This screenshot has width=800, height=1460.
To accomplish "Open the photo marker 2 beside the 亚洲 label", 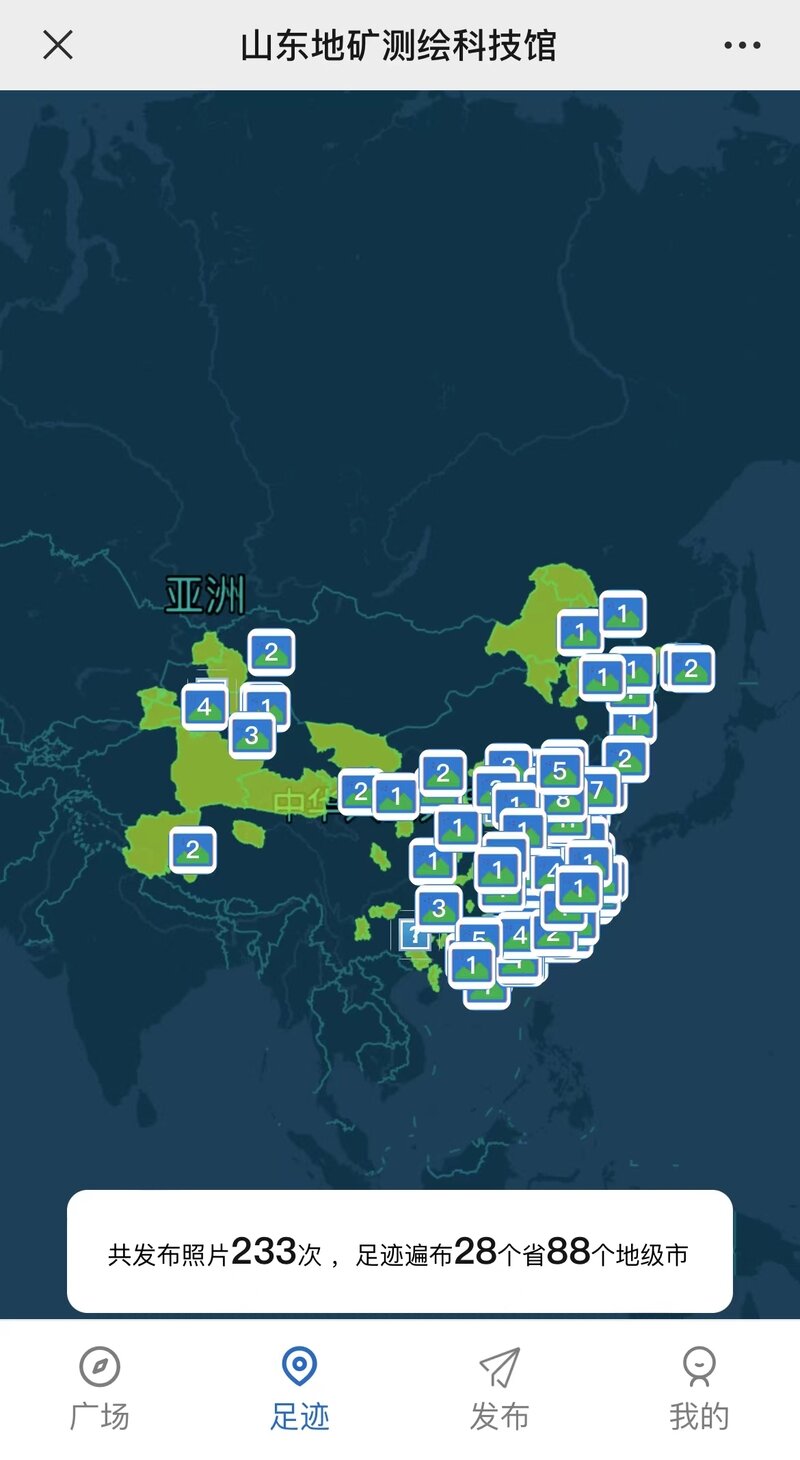I will click(271, 653).
